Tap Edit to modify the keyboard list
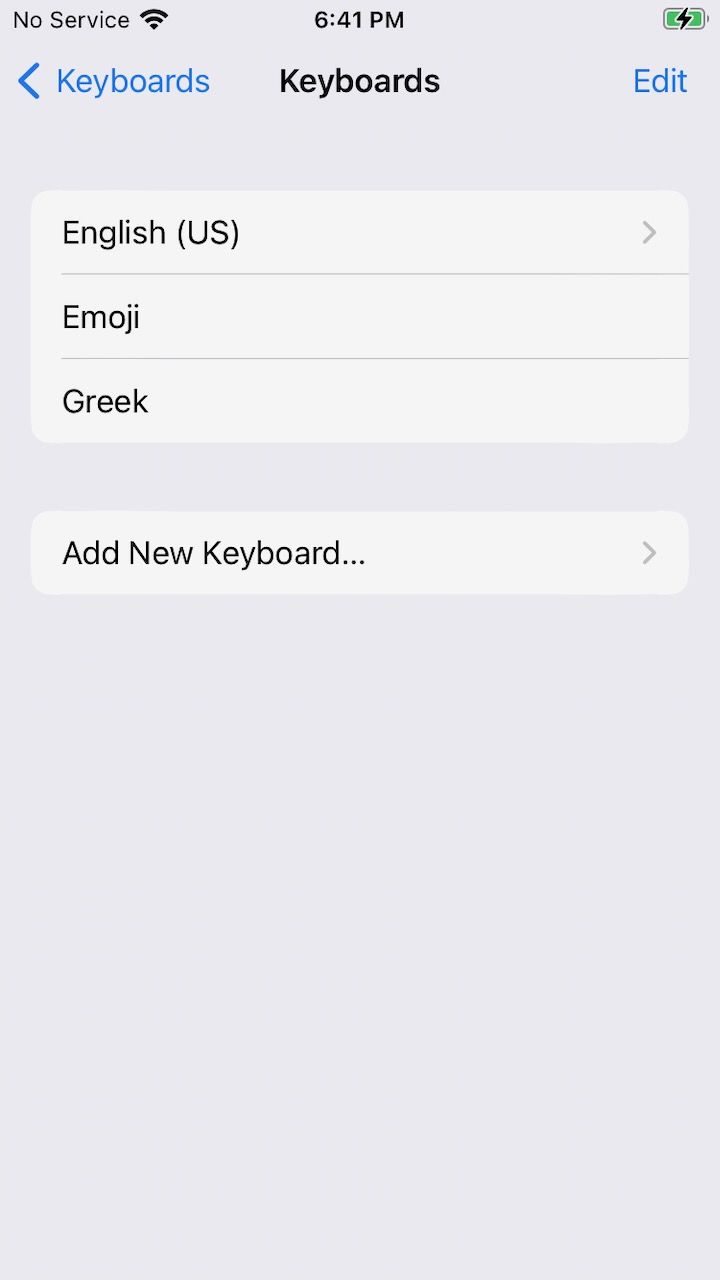The height and width of the screenshot is (1280, 720). coord(659,81)
